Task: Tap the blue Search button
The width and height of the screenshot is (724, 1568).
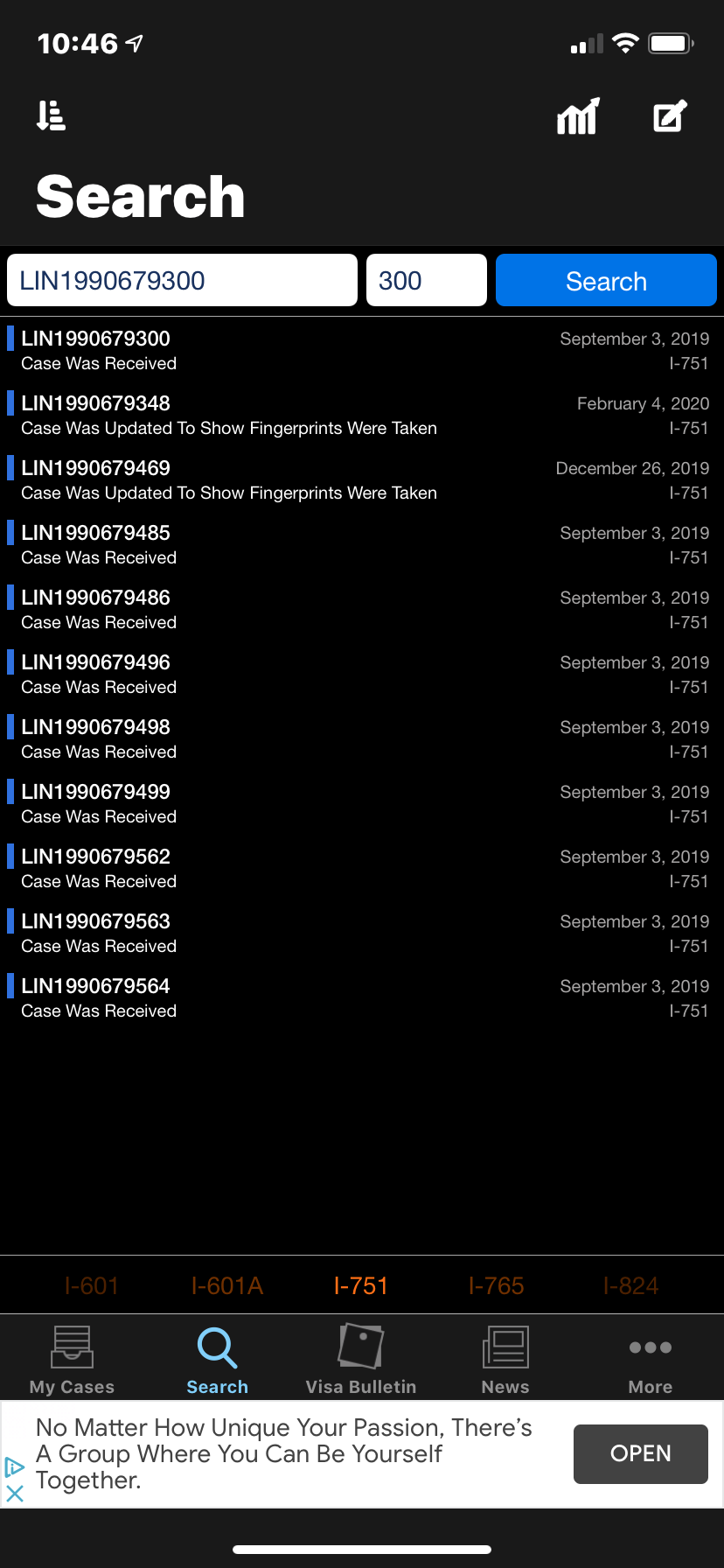Action: click(x=606, y=280)
